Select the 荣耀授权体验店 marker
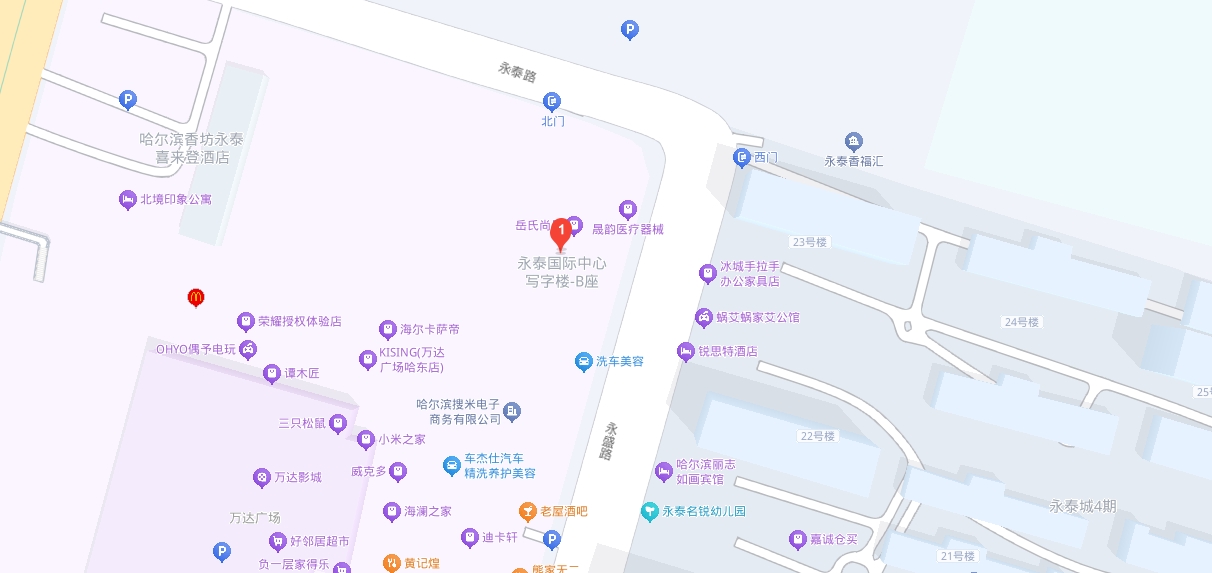1212x573 pixels. pos(245,321)
